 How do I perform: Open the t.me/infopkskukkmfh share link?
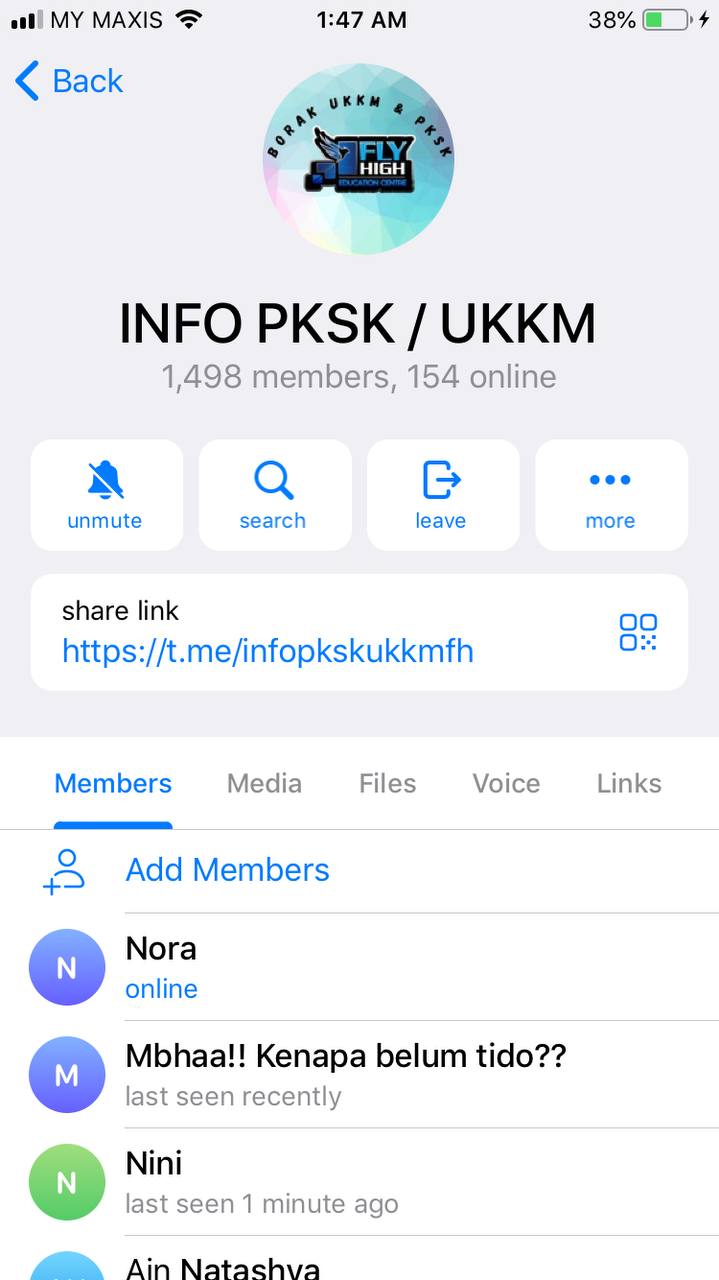click(267, 651)
